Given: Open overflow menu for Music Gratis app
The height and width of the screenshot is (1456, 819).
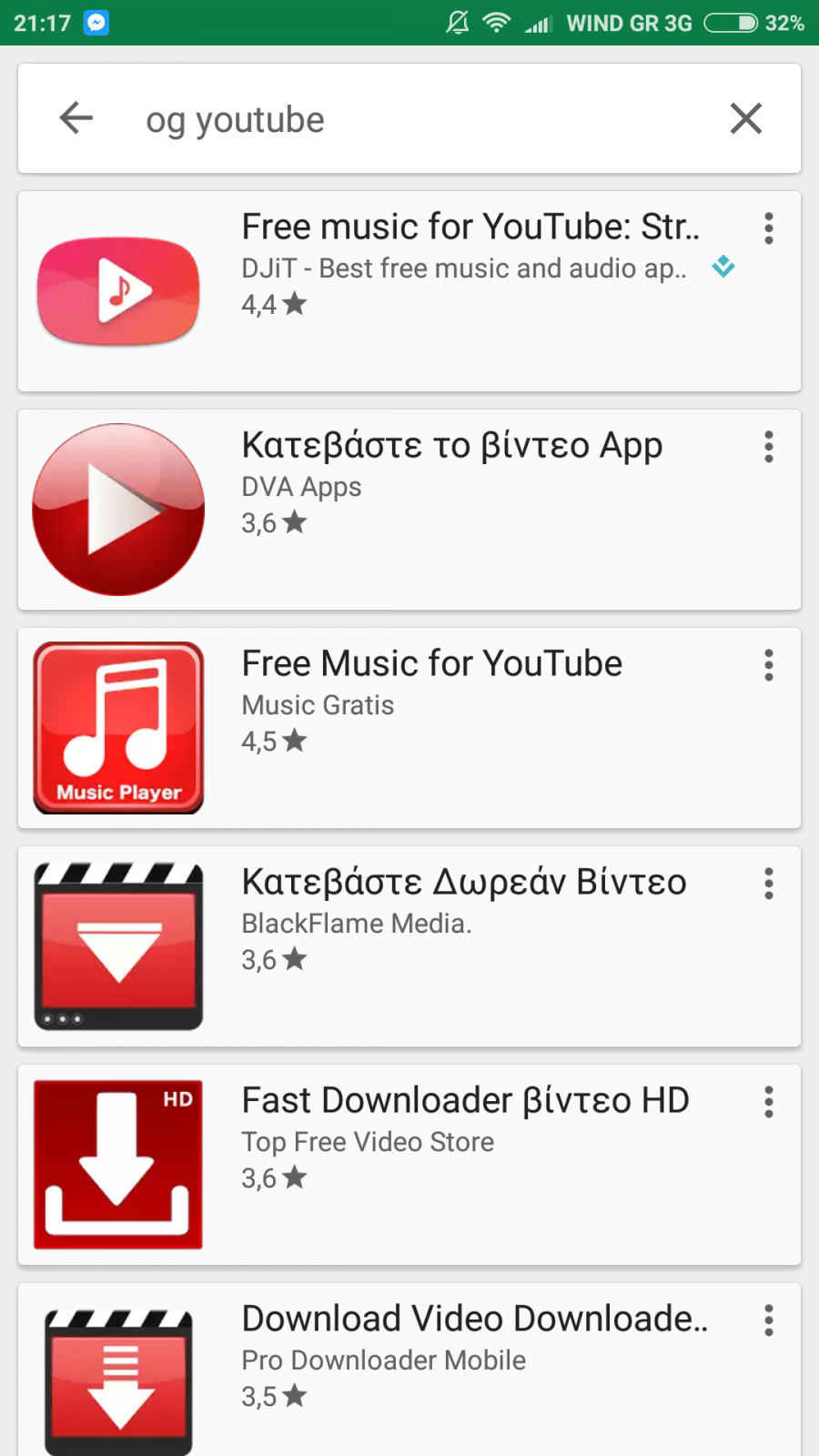Looking at the screenshot, I should (769, 665).
